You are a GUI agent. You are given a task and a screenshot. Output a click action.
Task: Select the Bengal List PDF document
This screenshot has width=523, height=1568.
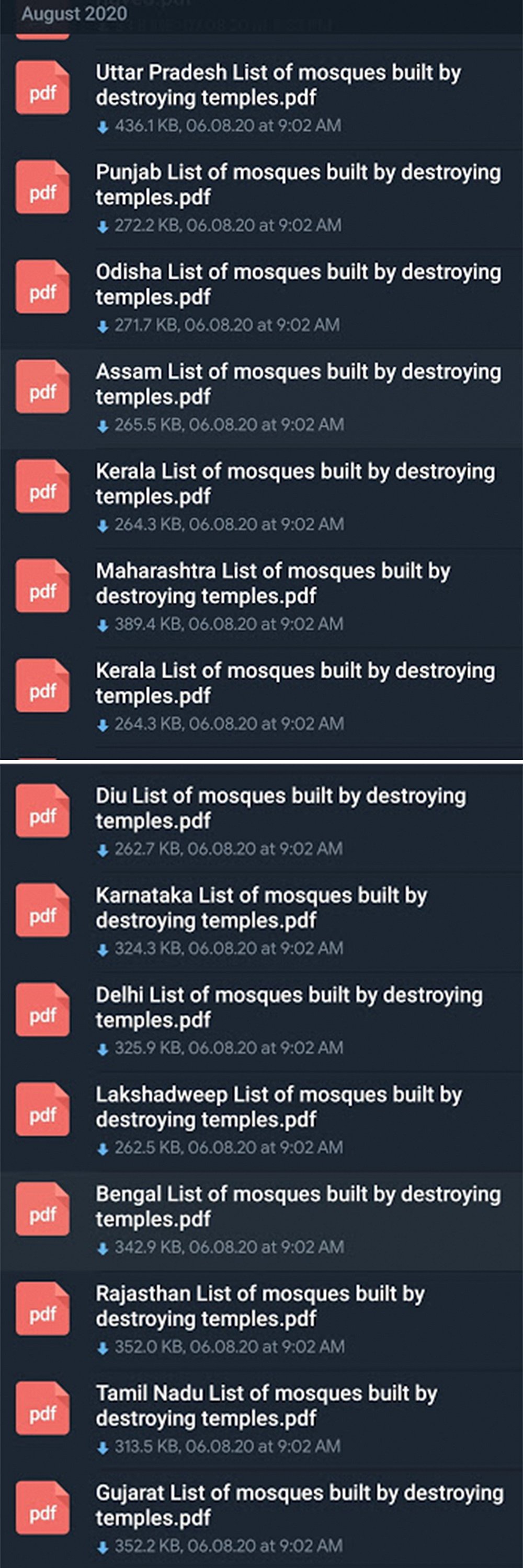298,1207
